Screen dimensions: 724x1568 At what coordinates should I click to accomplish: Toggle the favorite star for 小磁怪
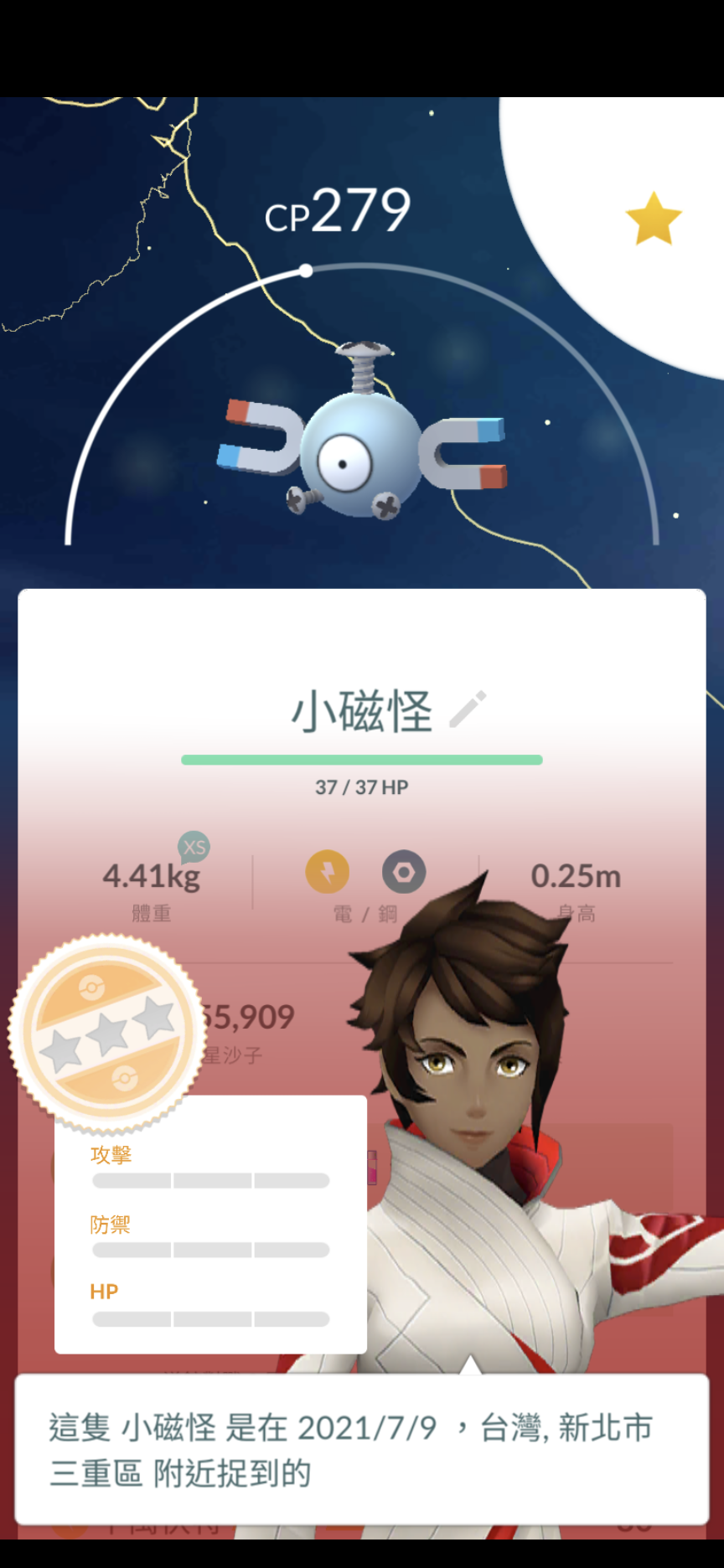pos(653,219)
